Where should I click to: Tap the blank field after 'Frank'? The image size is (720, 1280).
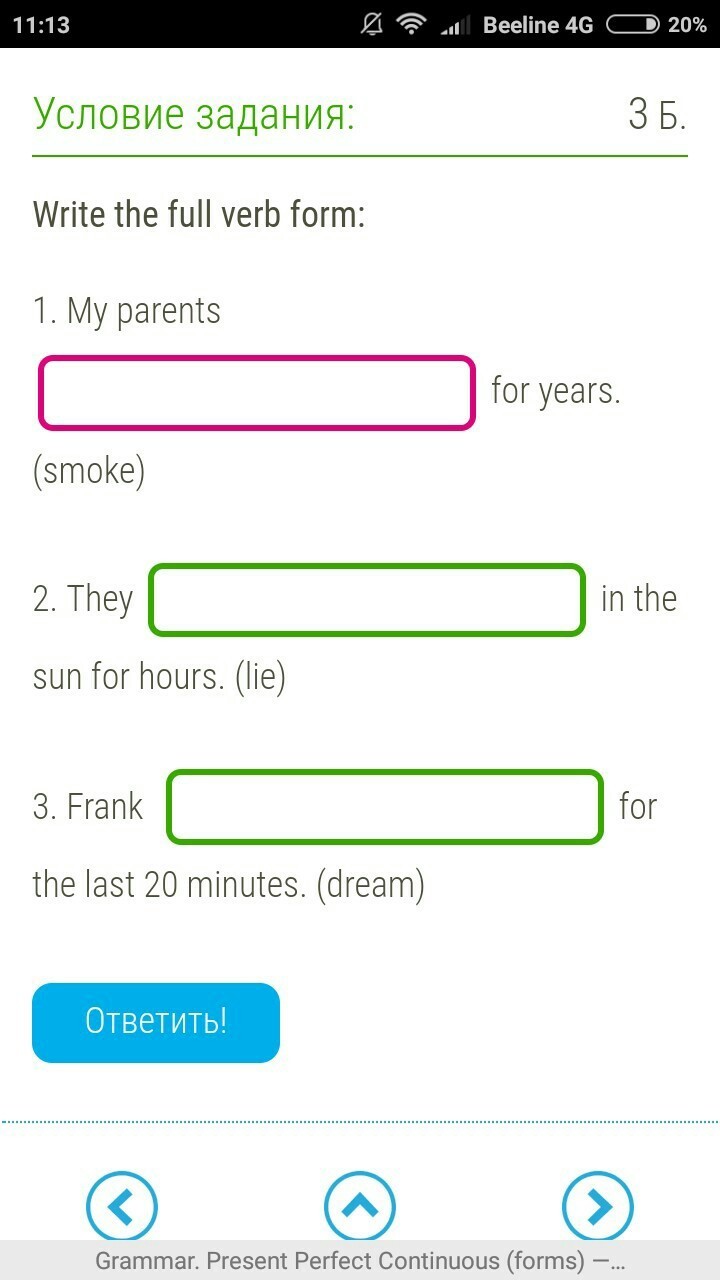coord(385,806)
